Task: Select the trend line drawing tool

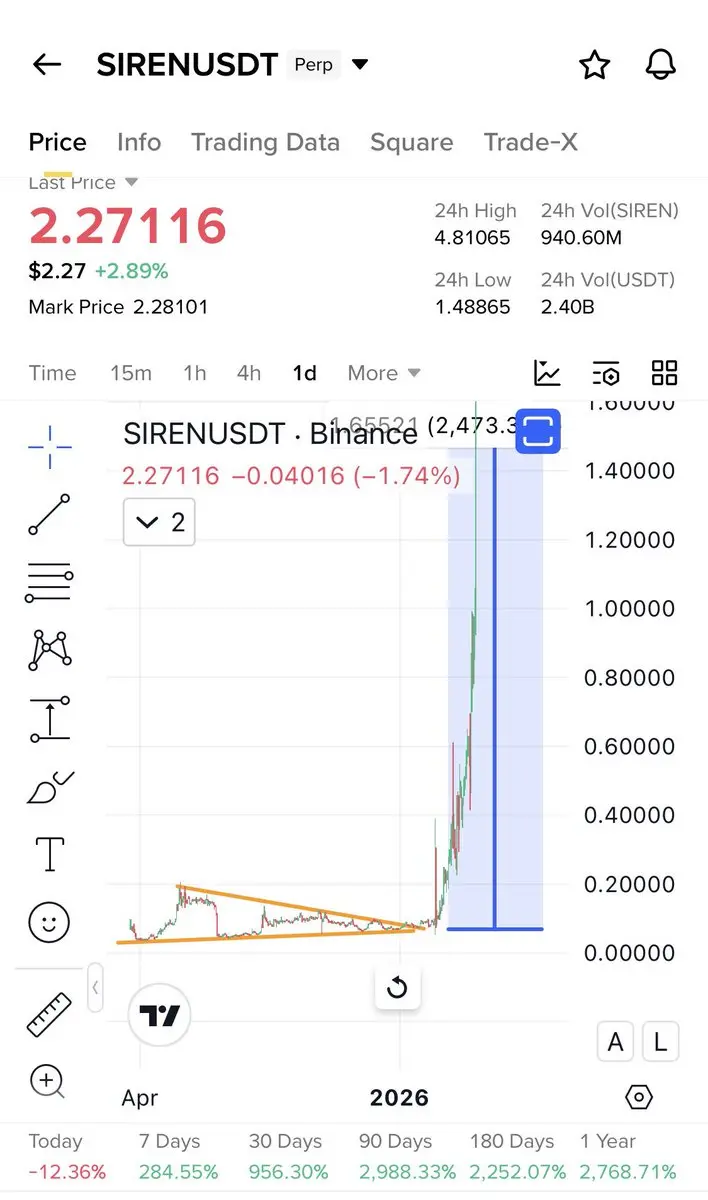Action: pyautogui.click(x=49, y=514)
